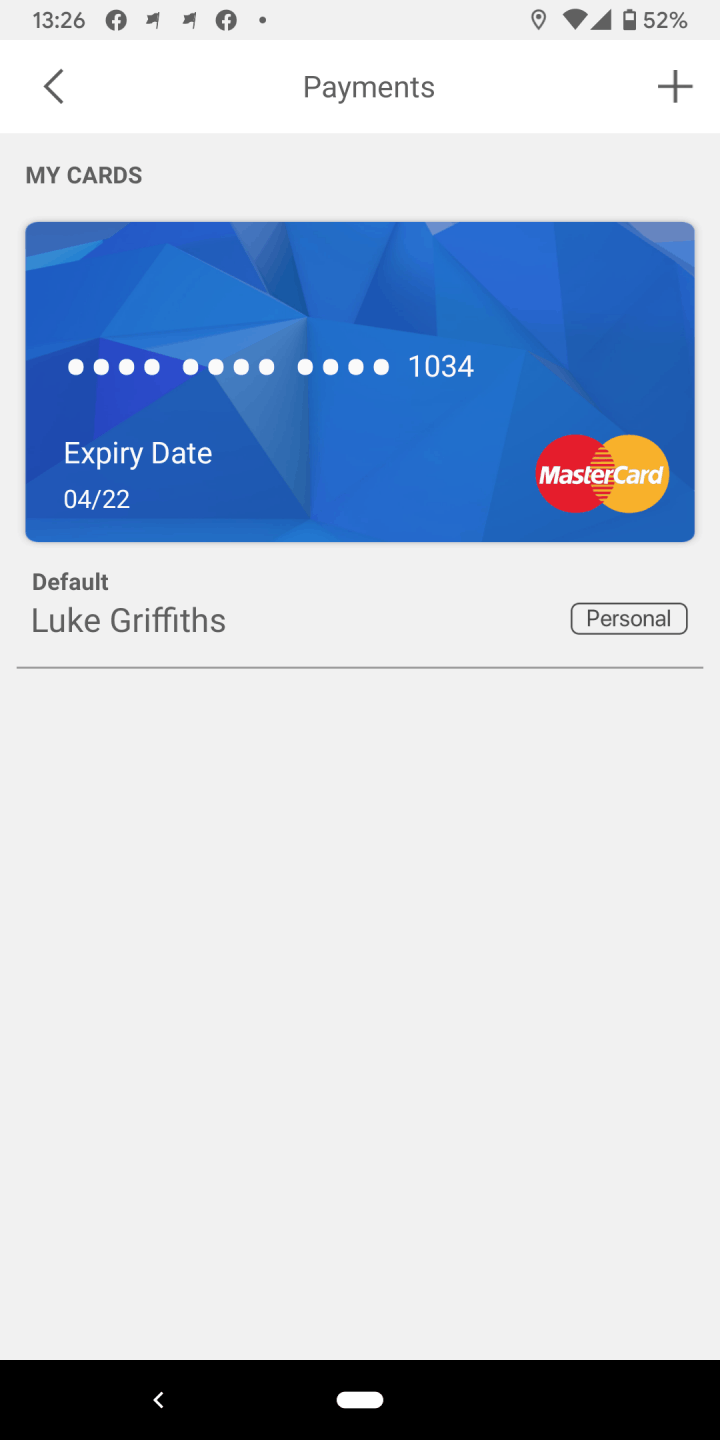Go to the home screen
The image size is (720, 1440).
[x=360, y=1400]
